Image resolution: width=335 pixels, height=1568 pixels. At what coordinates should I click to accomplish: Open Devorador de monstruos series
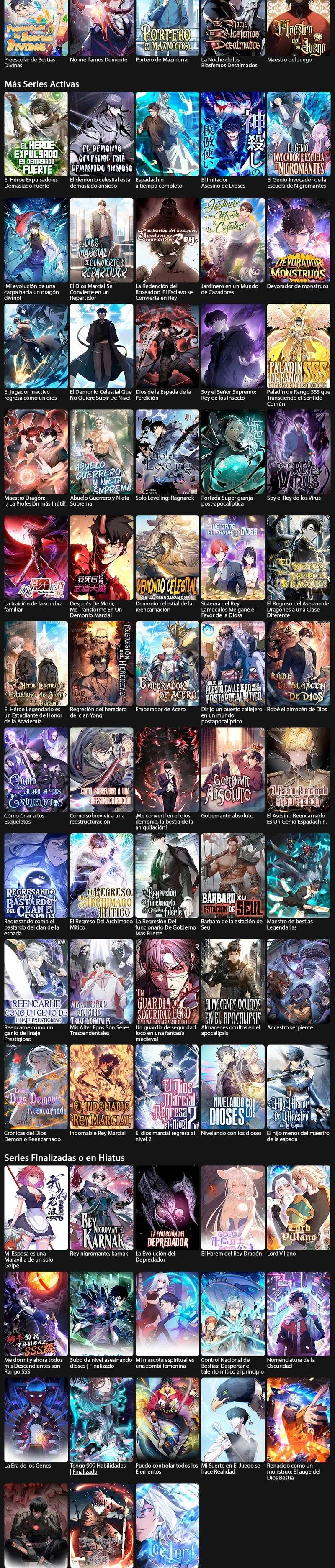[299, 240]
